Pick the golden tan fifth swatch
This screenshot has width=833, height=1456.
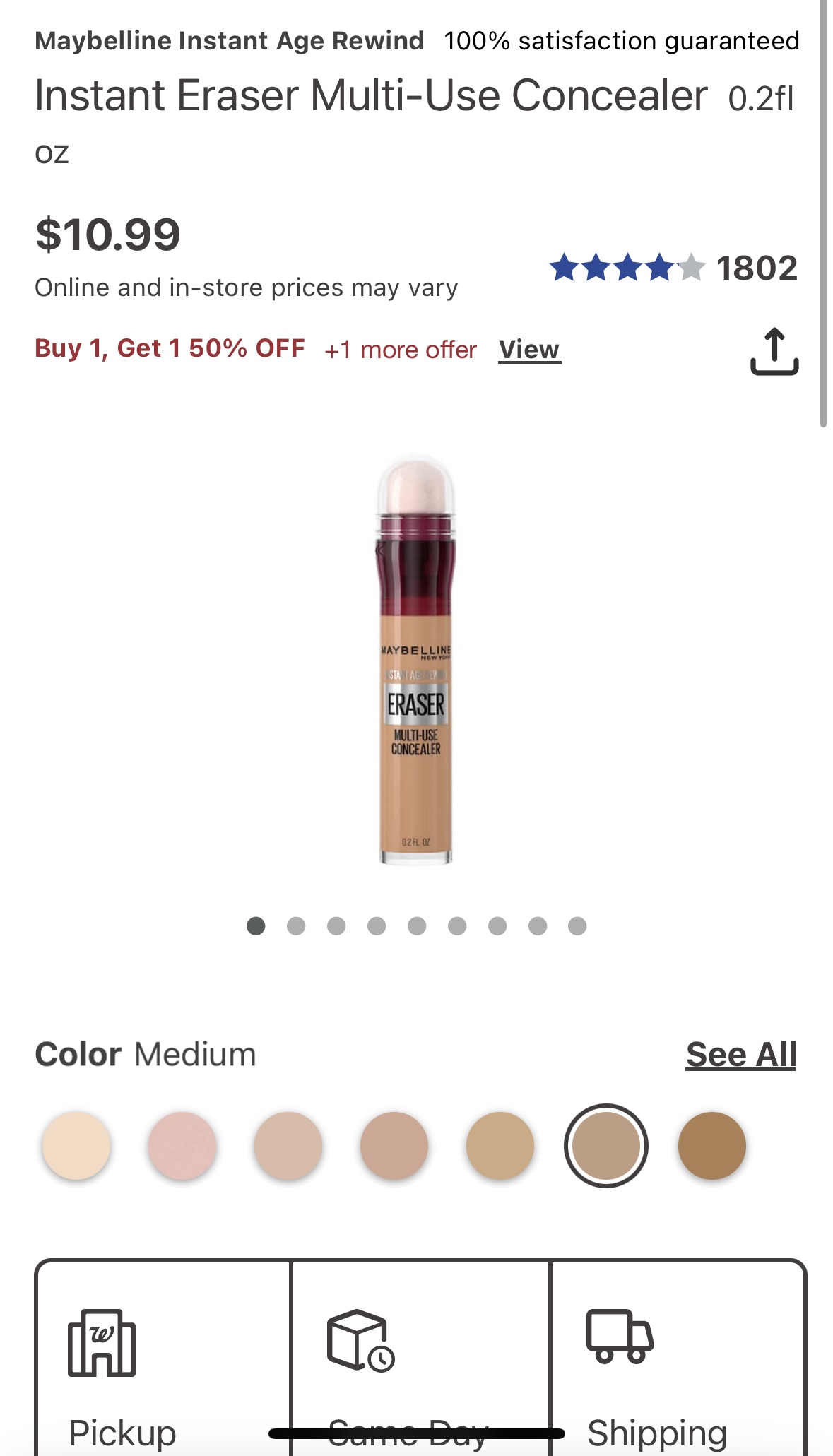point(500,1146)
